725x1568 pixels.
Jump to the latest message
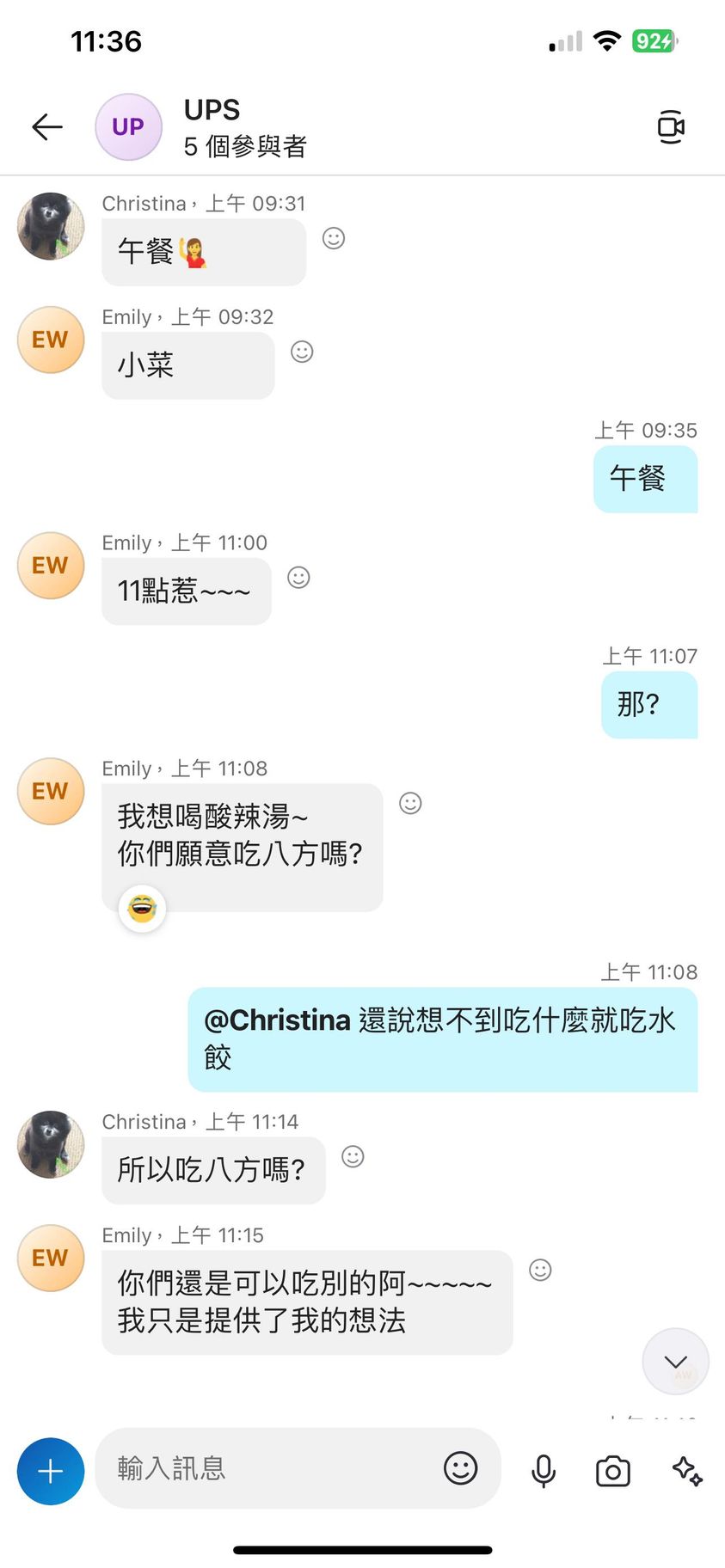point(675,1361)
